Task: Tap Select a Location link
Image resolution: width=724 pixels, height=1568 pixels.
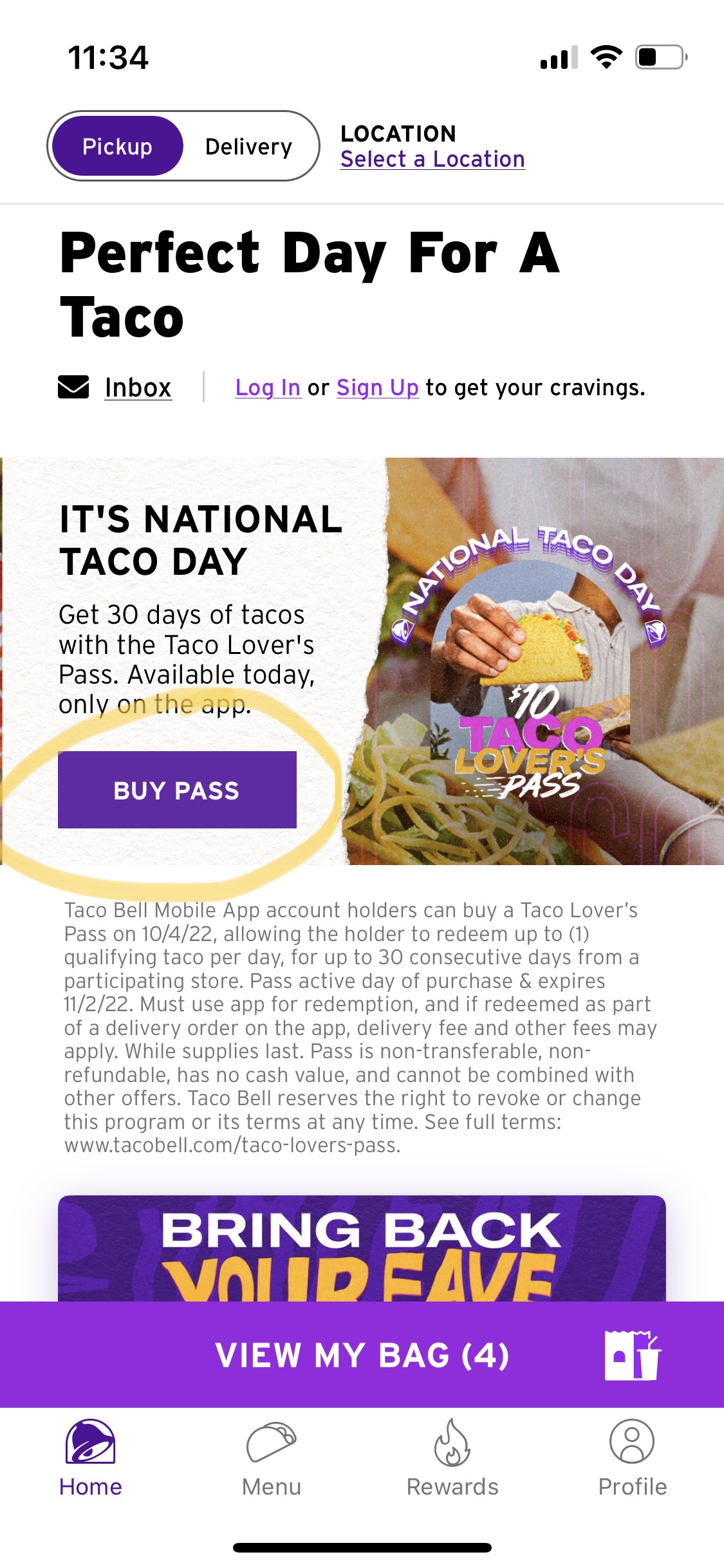Action: click(432, 159)
